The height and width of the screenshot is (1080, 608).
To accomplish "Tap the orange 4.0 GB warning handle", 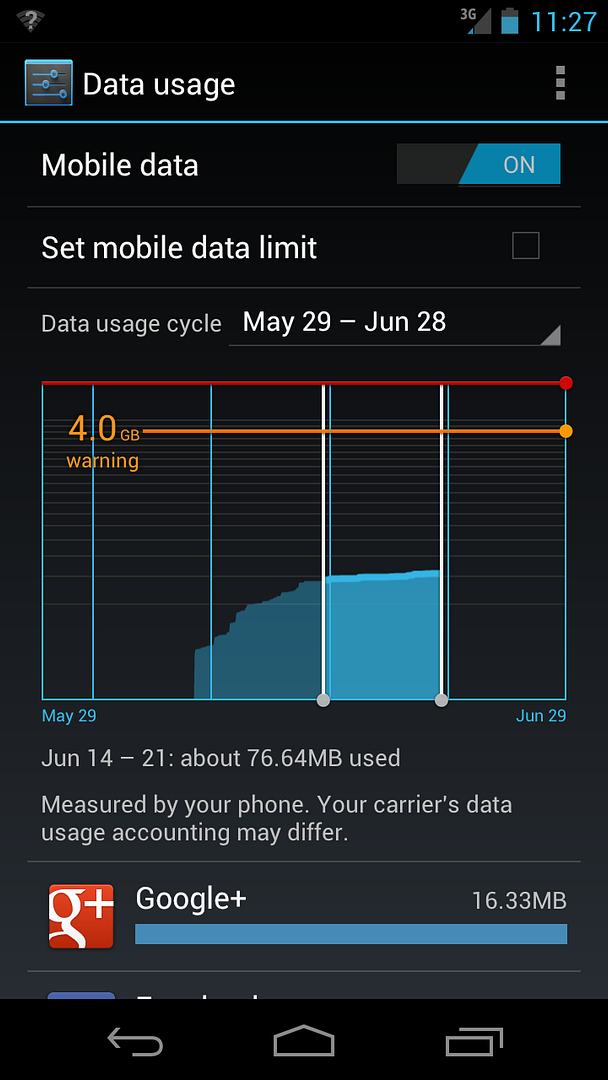I will [x=566, y=431].
